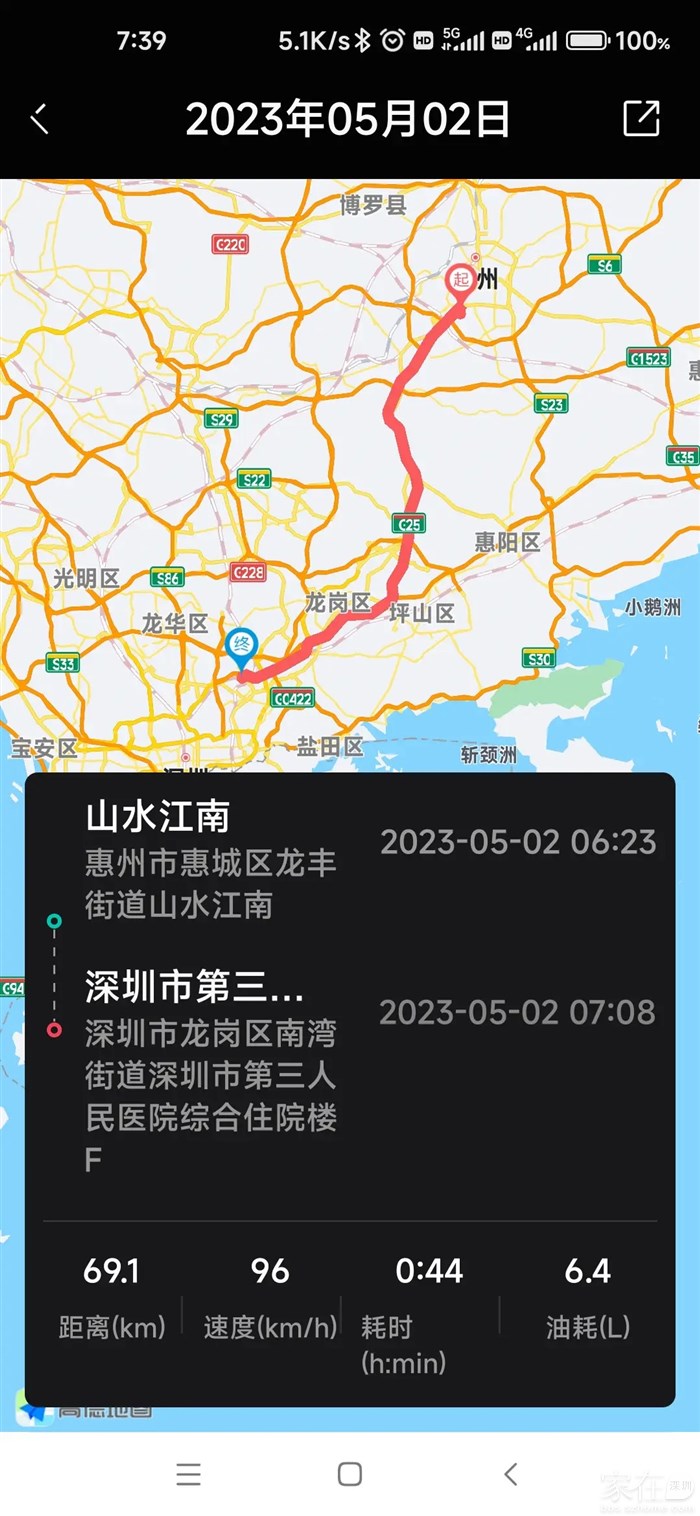The width and height of the screenshot is (700, 1516).
Task: Go to the phone home screen
Action: click(x=349, y=1473)
